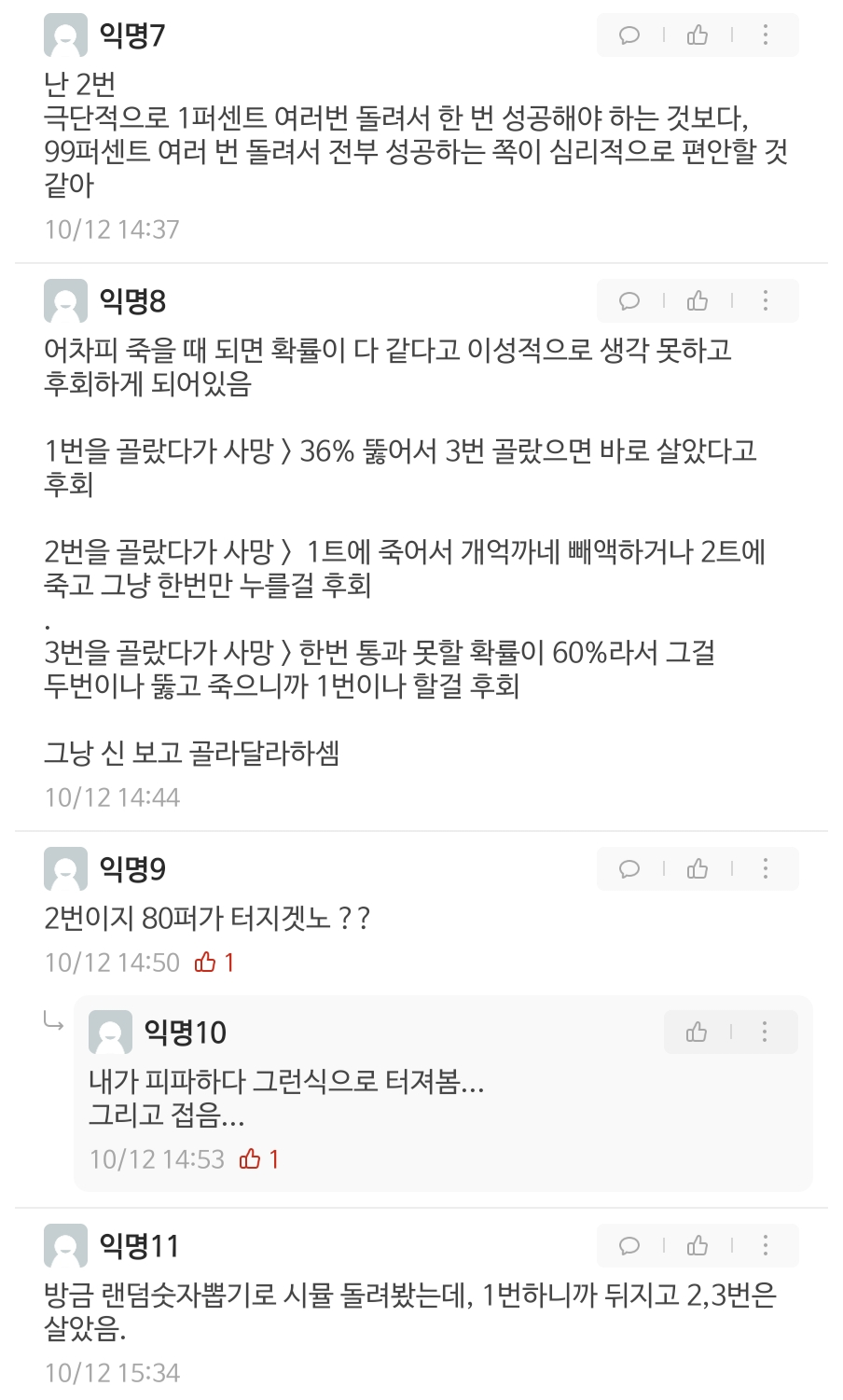Open more options for 익명8's comment

[x=766, y=301]
